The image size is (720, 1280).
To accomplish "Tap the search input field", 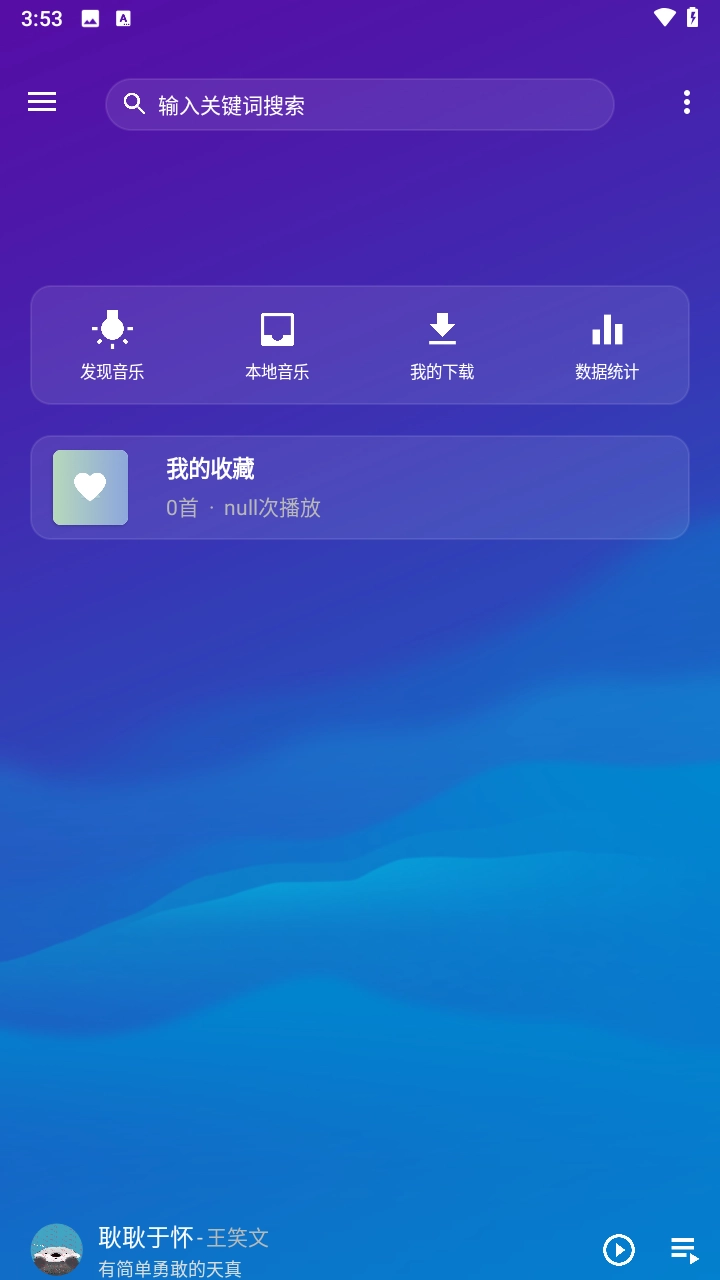I will [360, 103].
